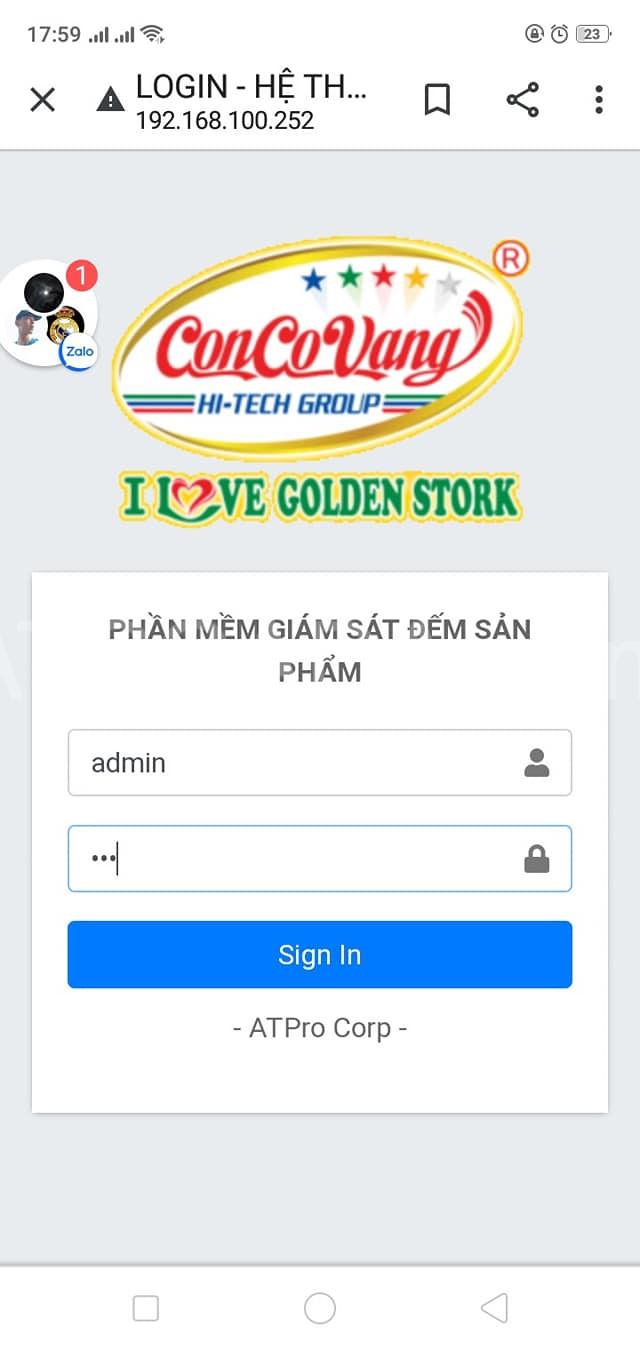640x1351 pixels.
Task: Go back using the system back button
Action: point(494,1307)
